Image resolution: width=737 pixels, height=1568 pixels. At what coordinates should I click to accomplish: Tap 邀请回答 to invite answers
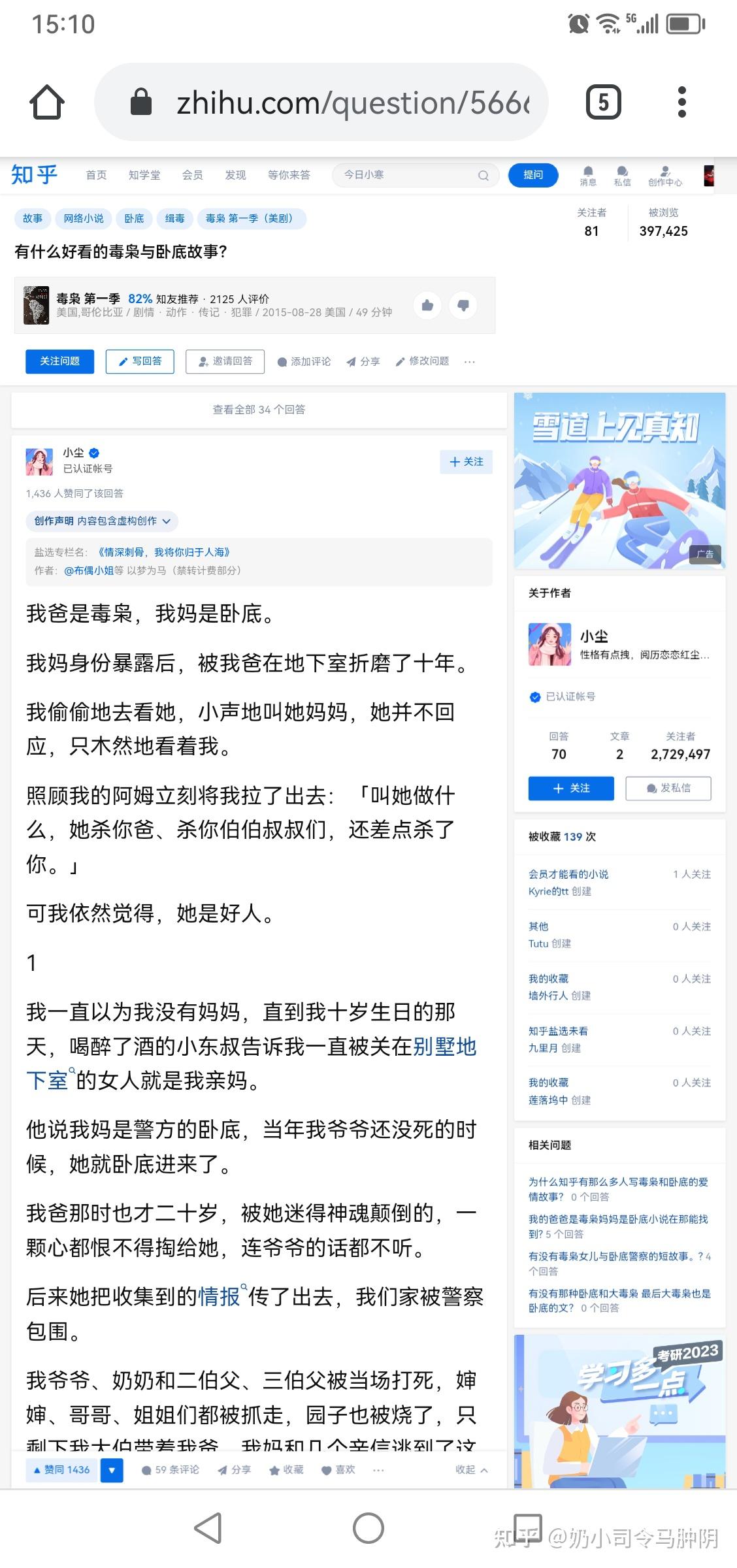(x=225, y=361)
